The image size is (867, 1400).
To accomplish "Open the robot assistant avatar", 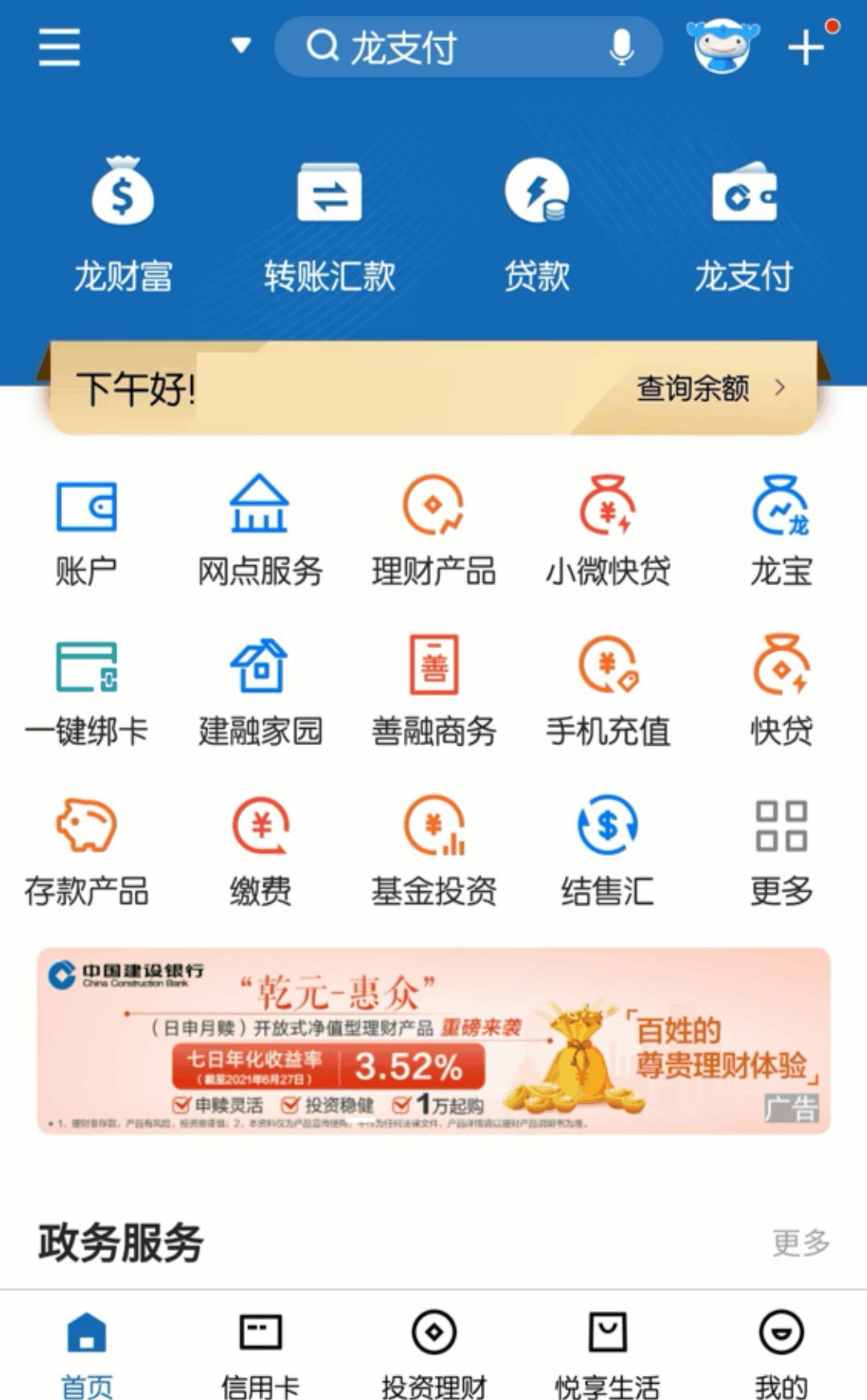I will pos(722,47).
